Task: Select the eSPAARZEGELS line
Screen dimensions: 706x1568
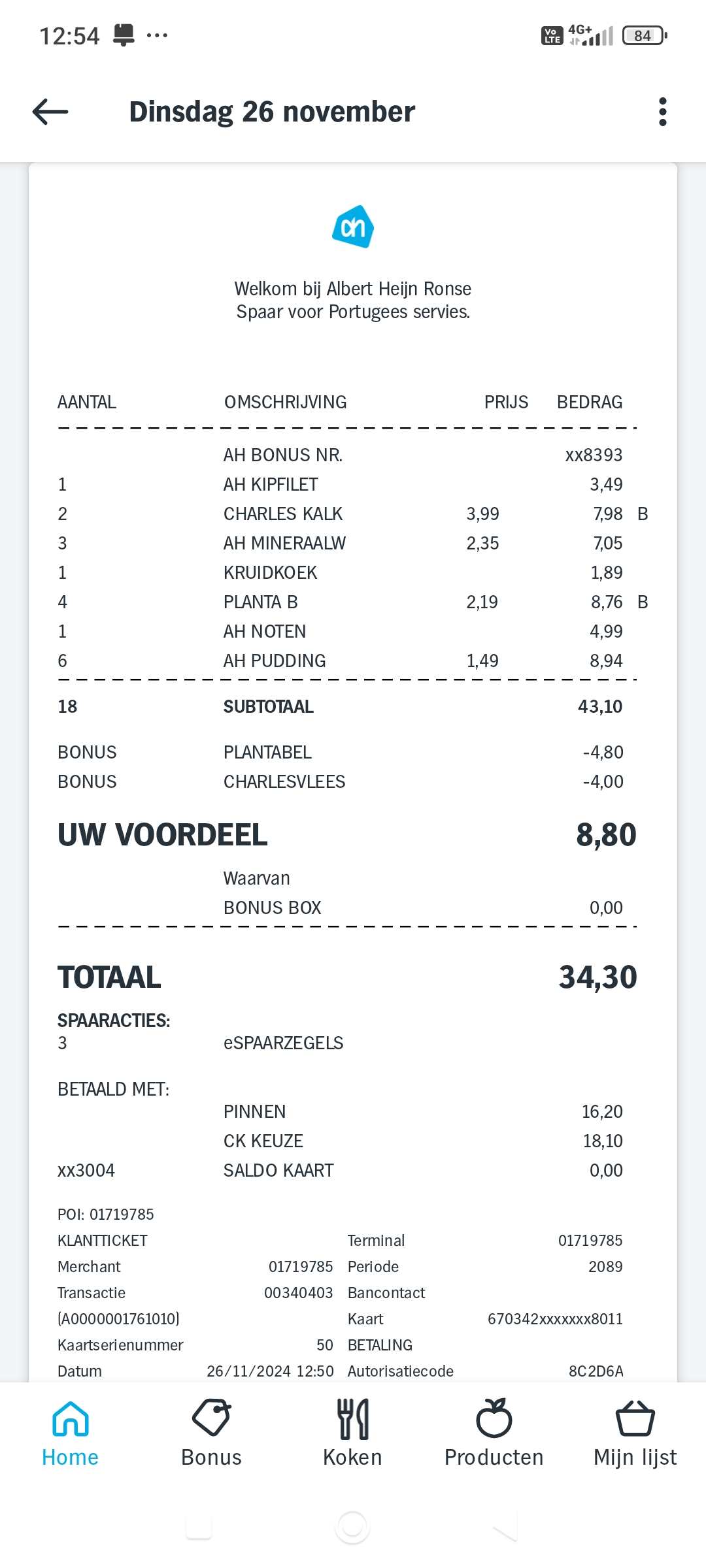Action: [x=282, y=1043]
